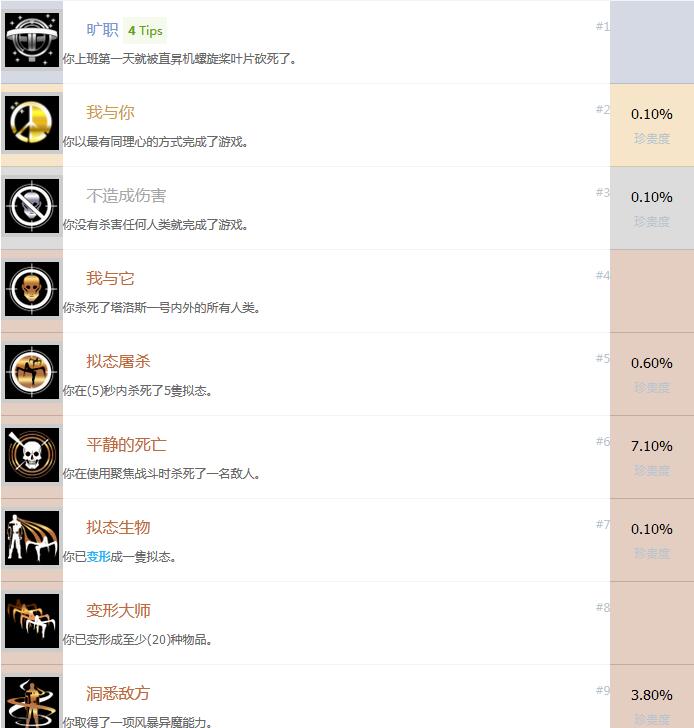Image resolution: width=694 pixels, height=728 pixels.
Task: Open the 拟态屠杀 achievement
Action: coord(118,362)
